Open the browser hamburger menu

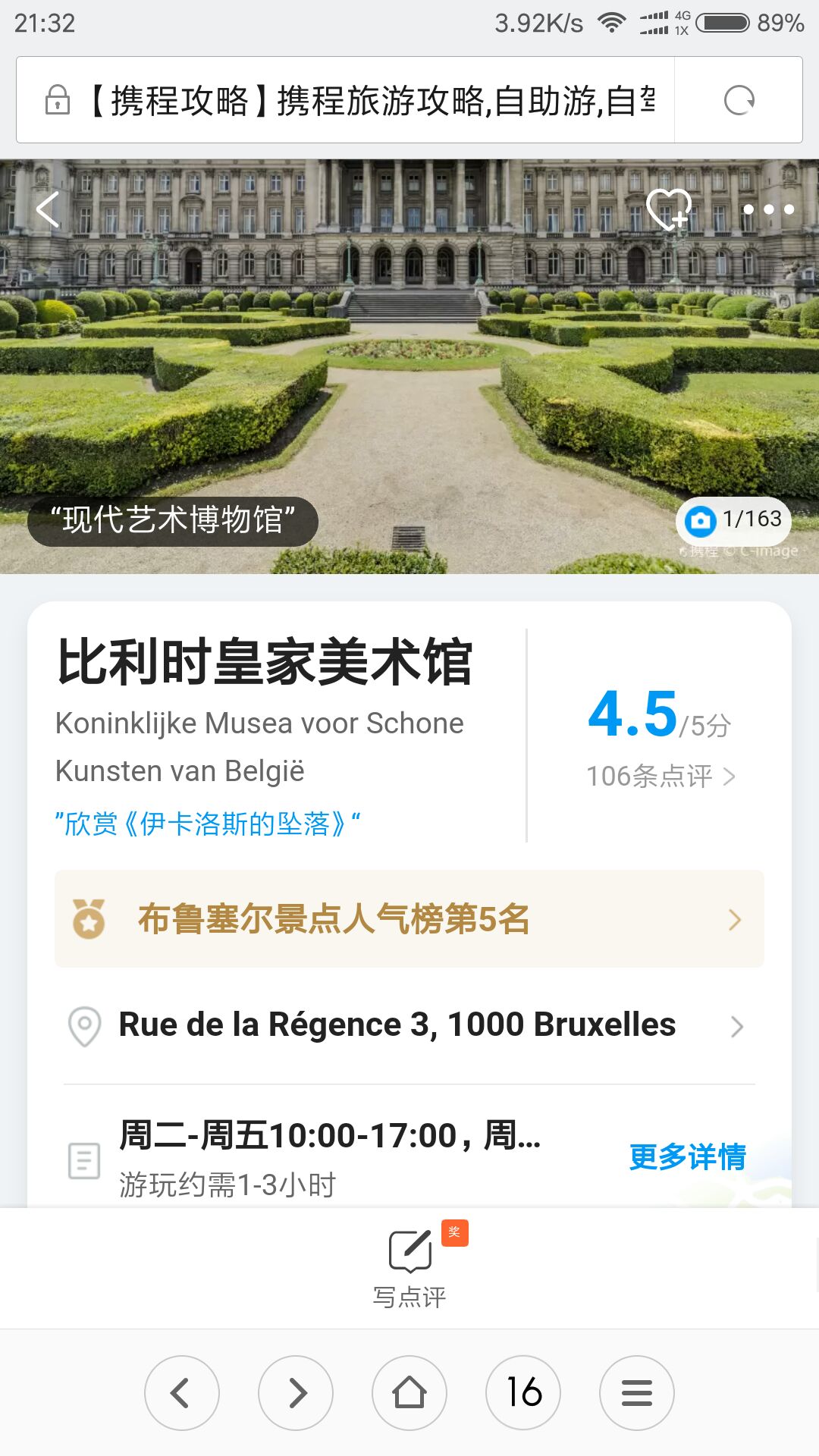click(637, 1393)
